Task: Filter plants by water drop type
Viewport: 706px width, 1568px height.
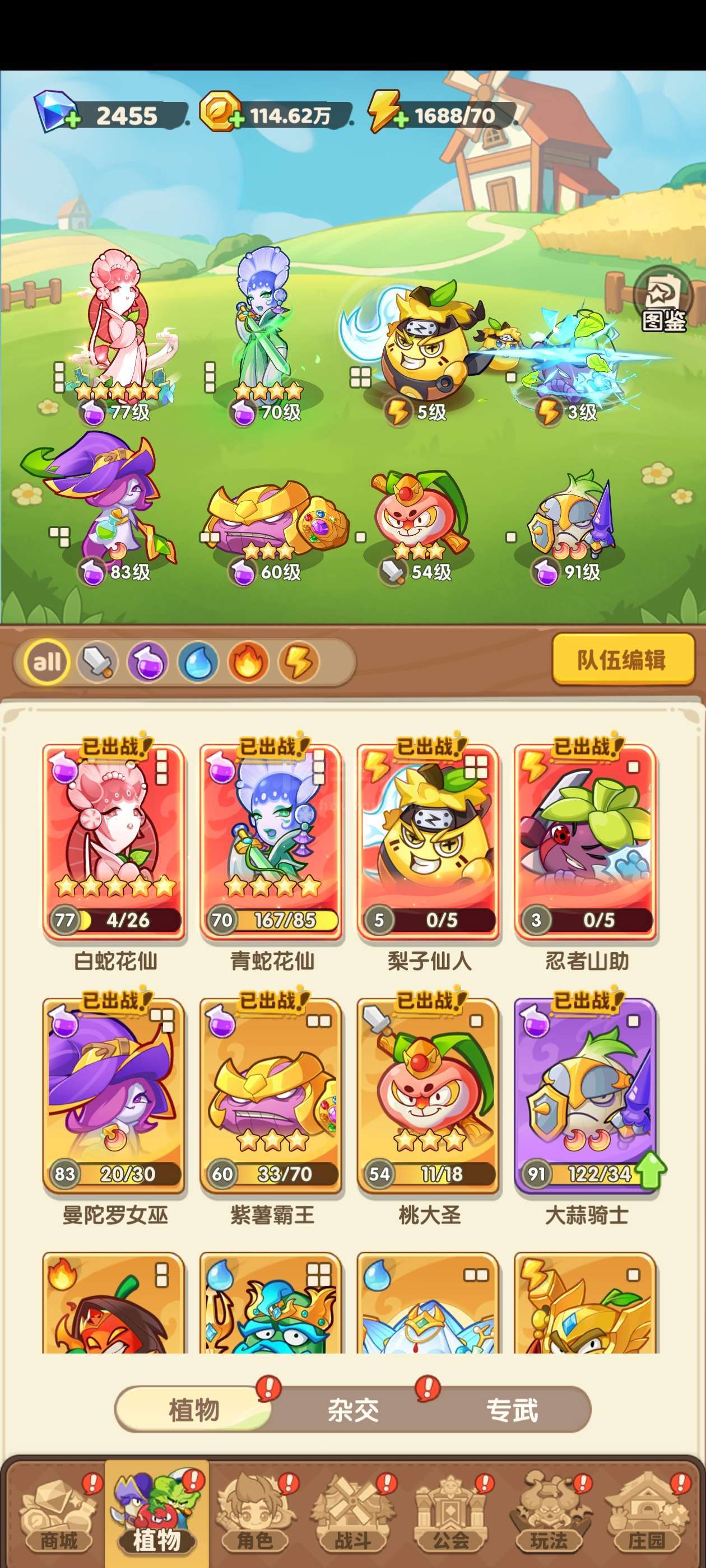Action: tap(198, 662)
